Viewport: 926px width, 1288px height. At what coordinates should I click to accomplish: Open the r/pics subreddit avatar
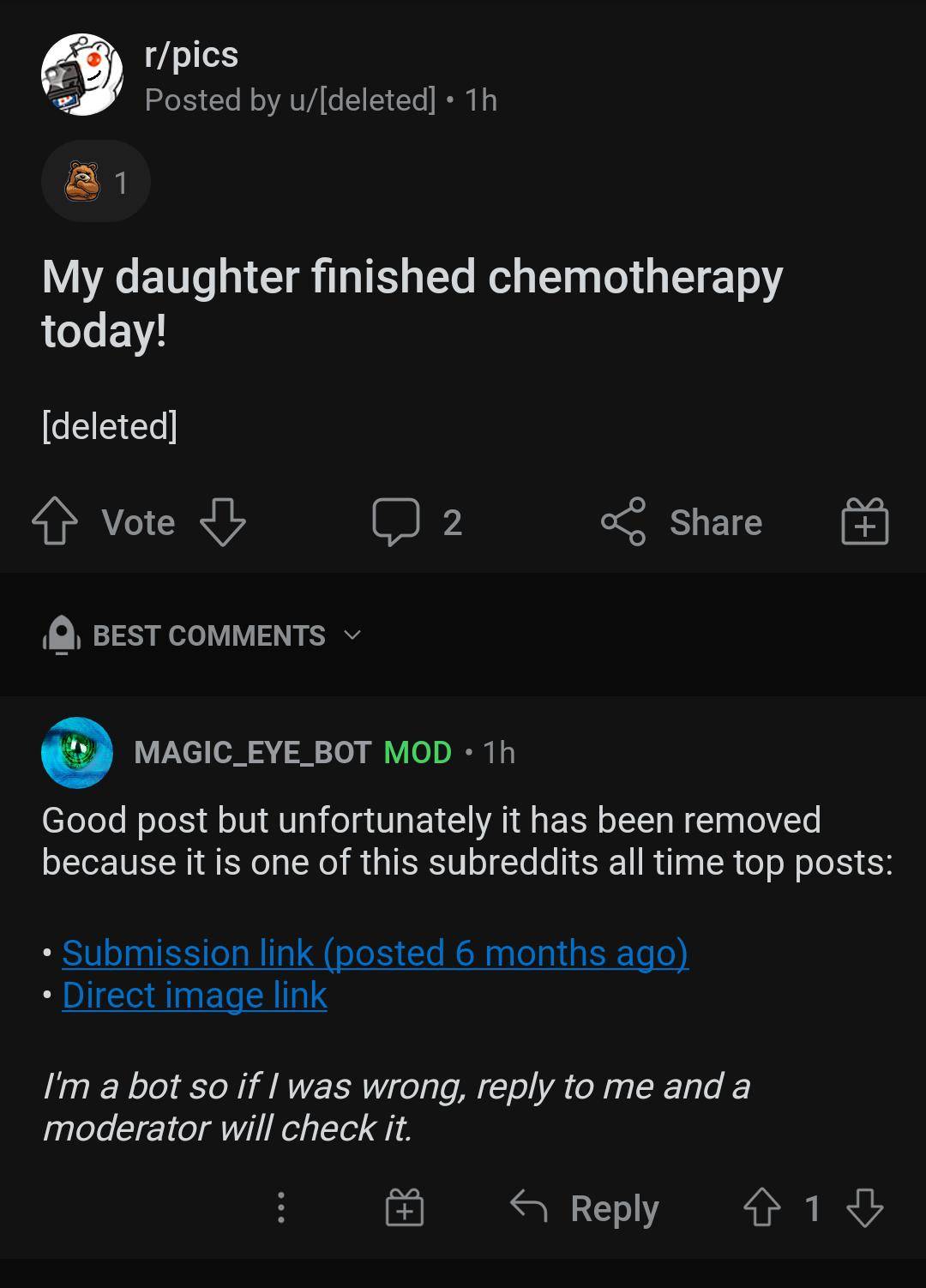coord(81,75)
